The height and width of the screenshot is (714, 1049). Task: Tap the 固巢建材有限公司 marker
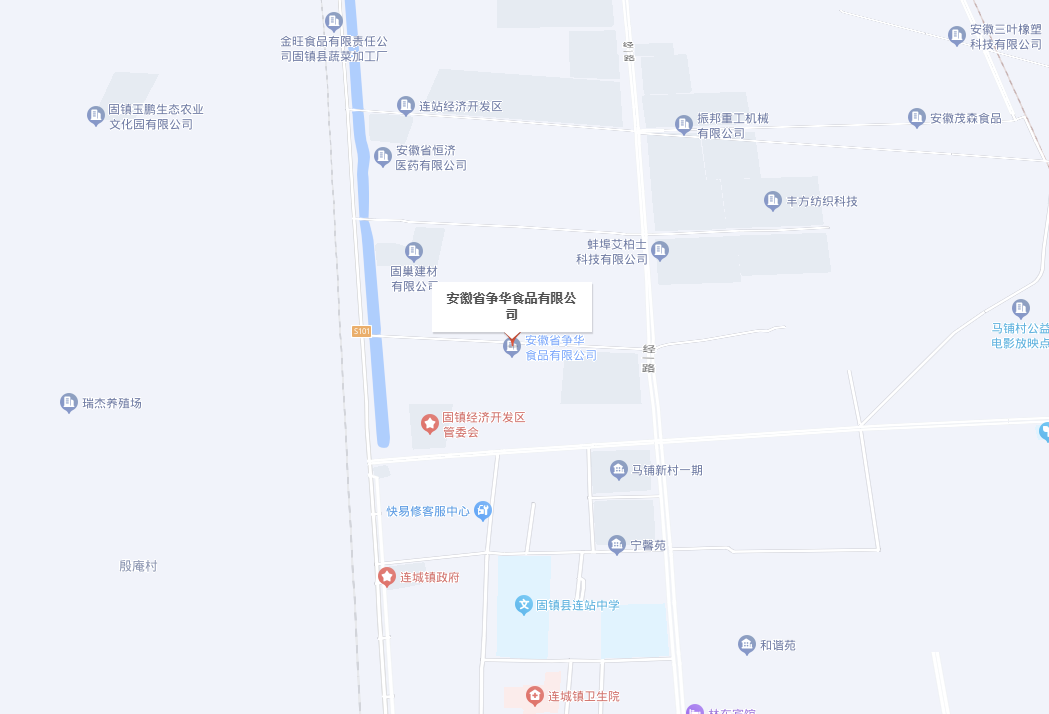point(413,251)
